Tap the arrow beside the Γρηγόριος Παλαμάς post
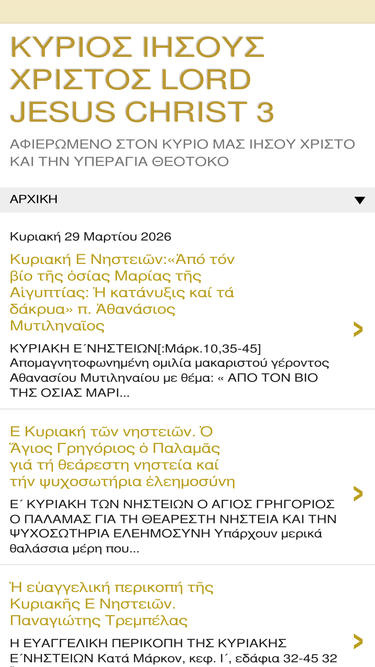This screenshot has height=667, width=375. click(x=358, y=493)
